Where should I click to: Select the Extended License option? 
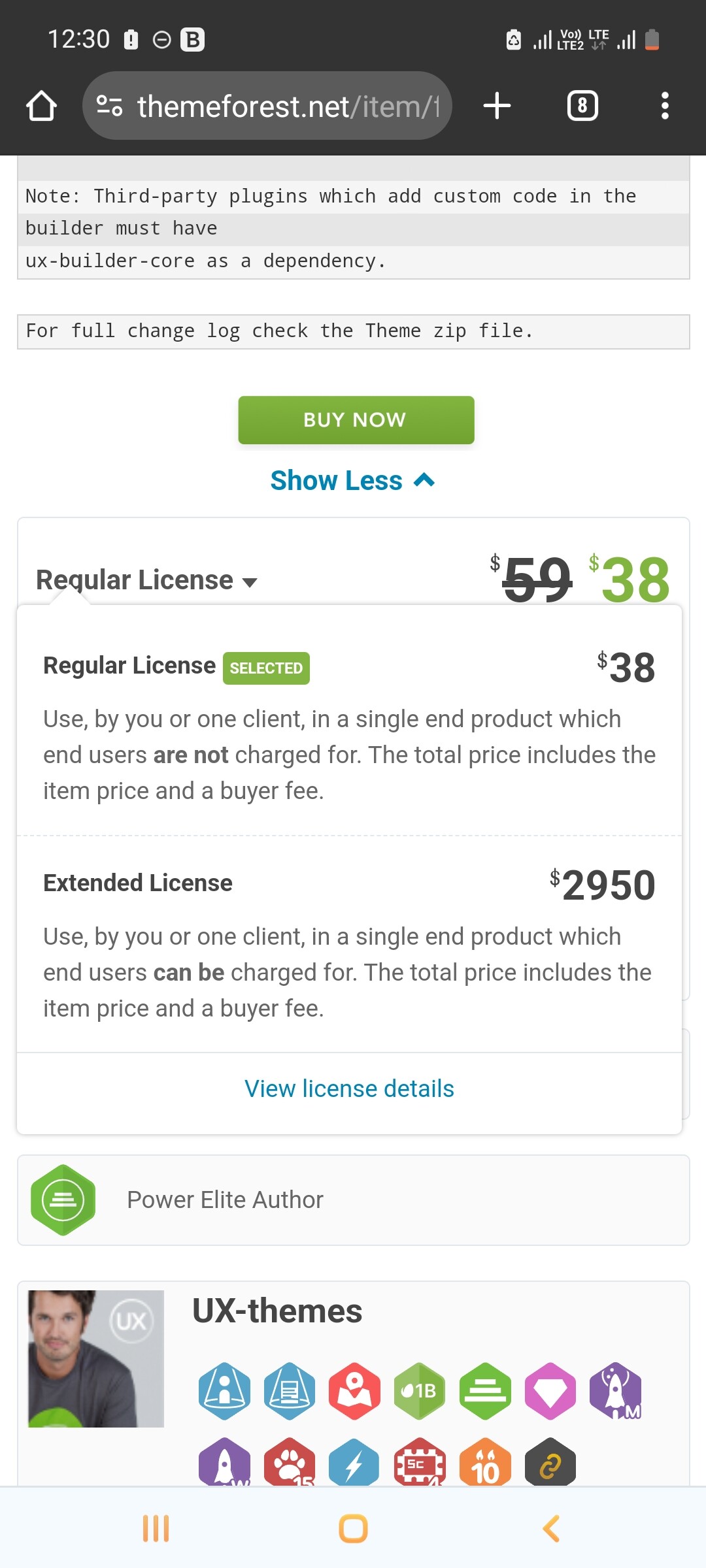349,943
